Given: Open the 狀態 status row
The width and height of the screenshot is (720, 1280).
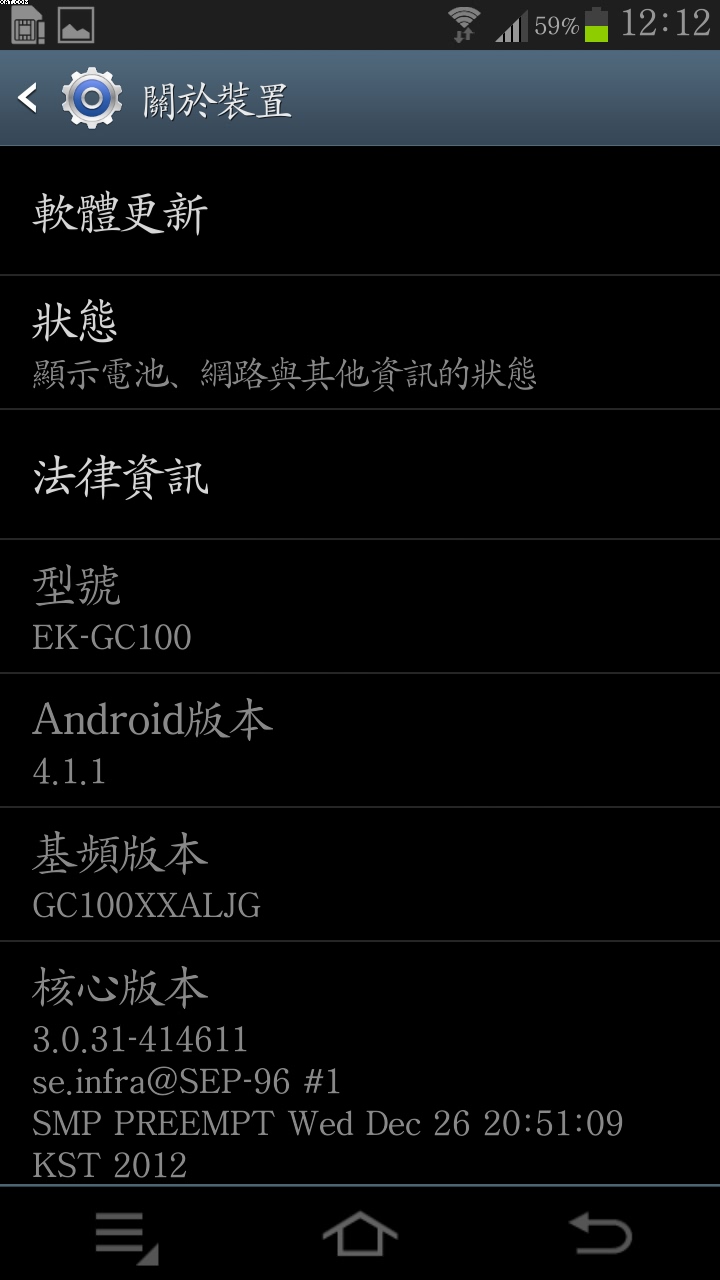Looking at the screenshot, I should tap(360, 343).
